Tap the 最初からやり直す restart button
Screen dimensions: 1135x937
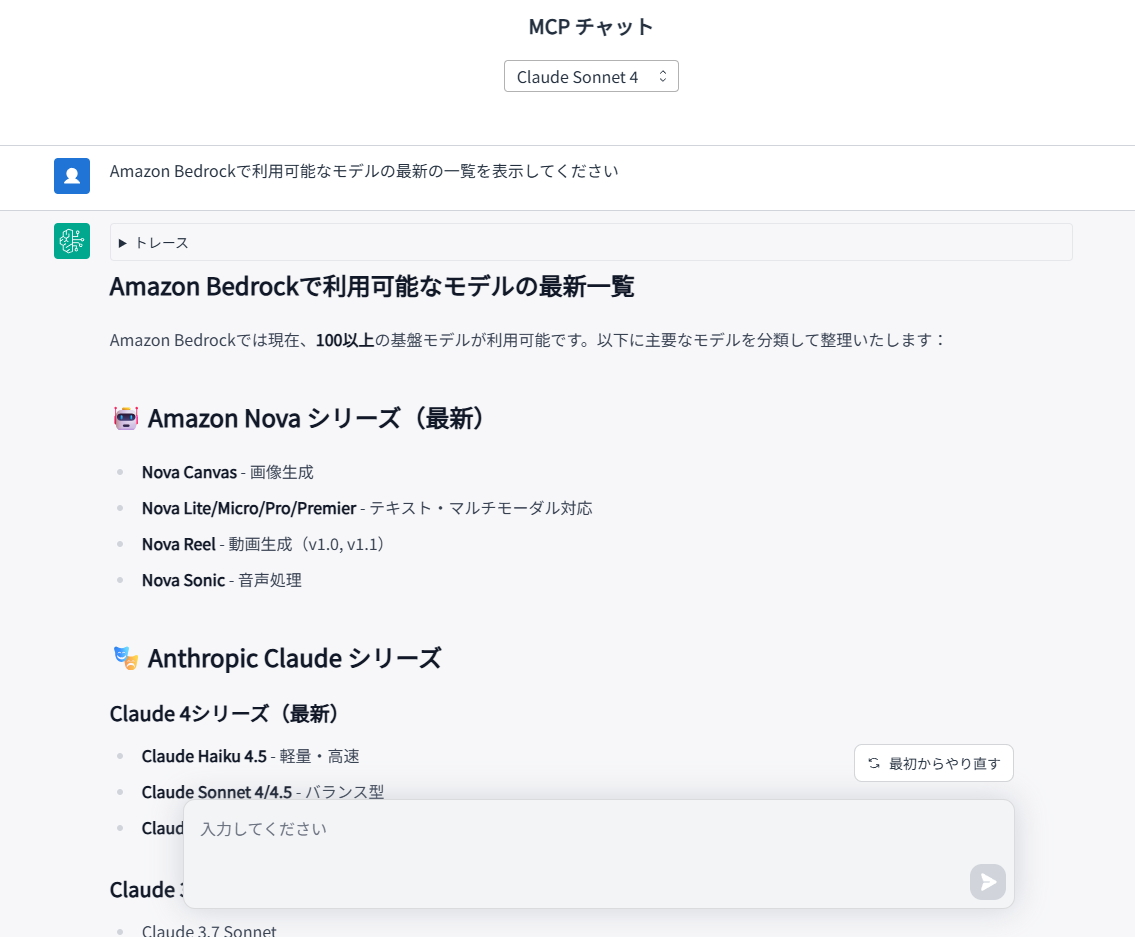[934, 763]
